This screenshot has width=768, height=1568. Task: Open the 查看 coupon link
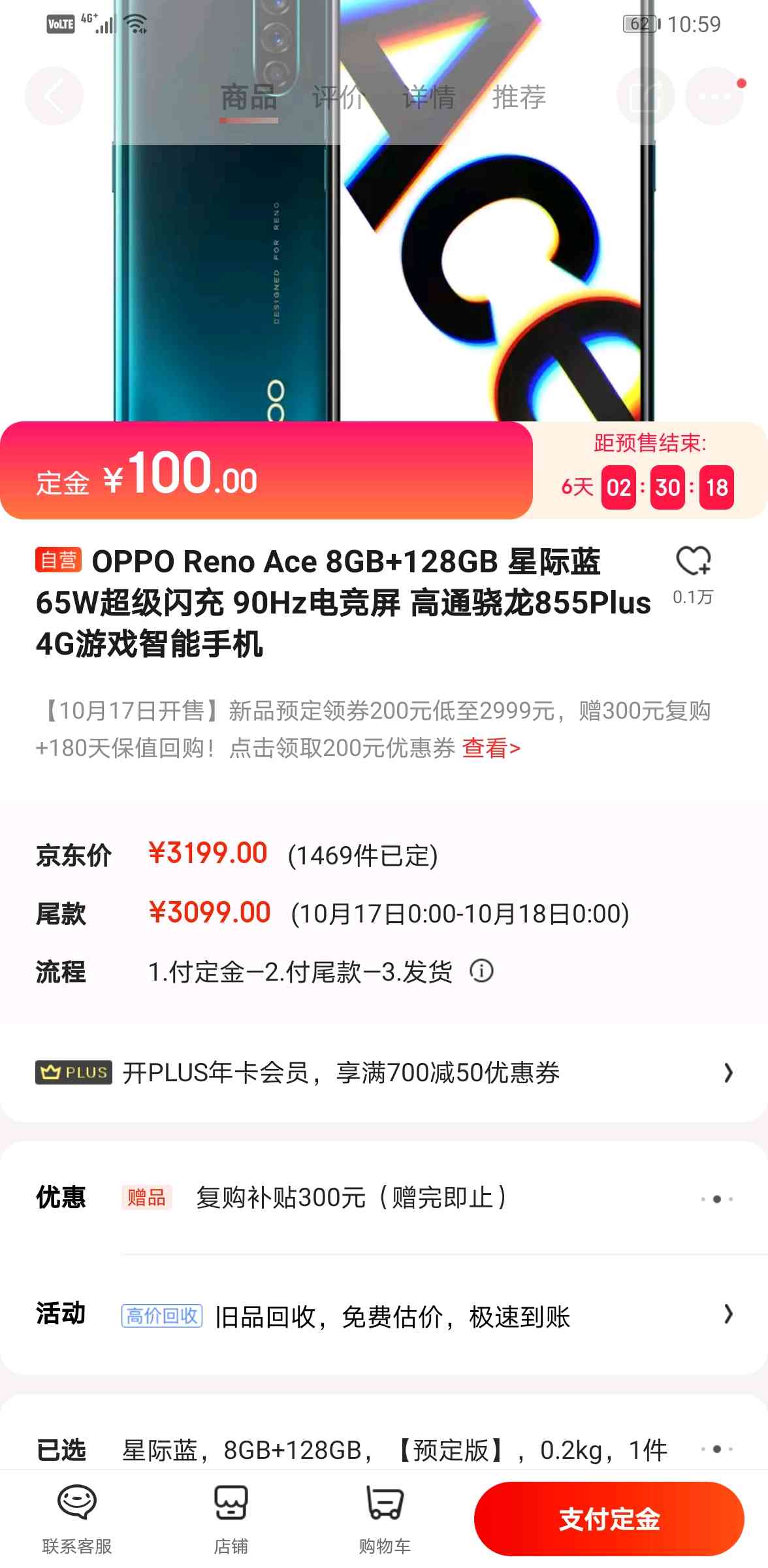pyautogui.click(x=491, y=748)
